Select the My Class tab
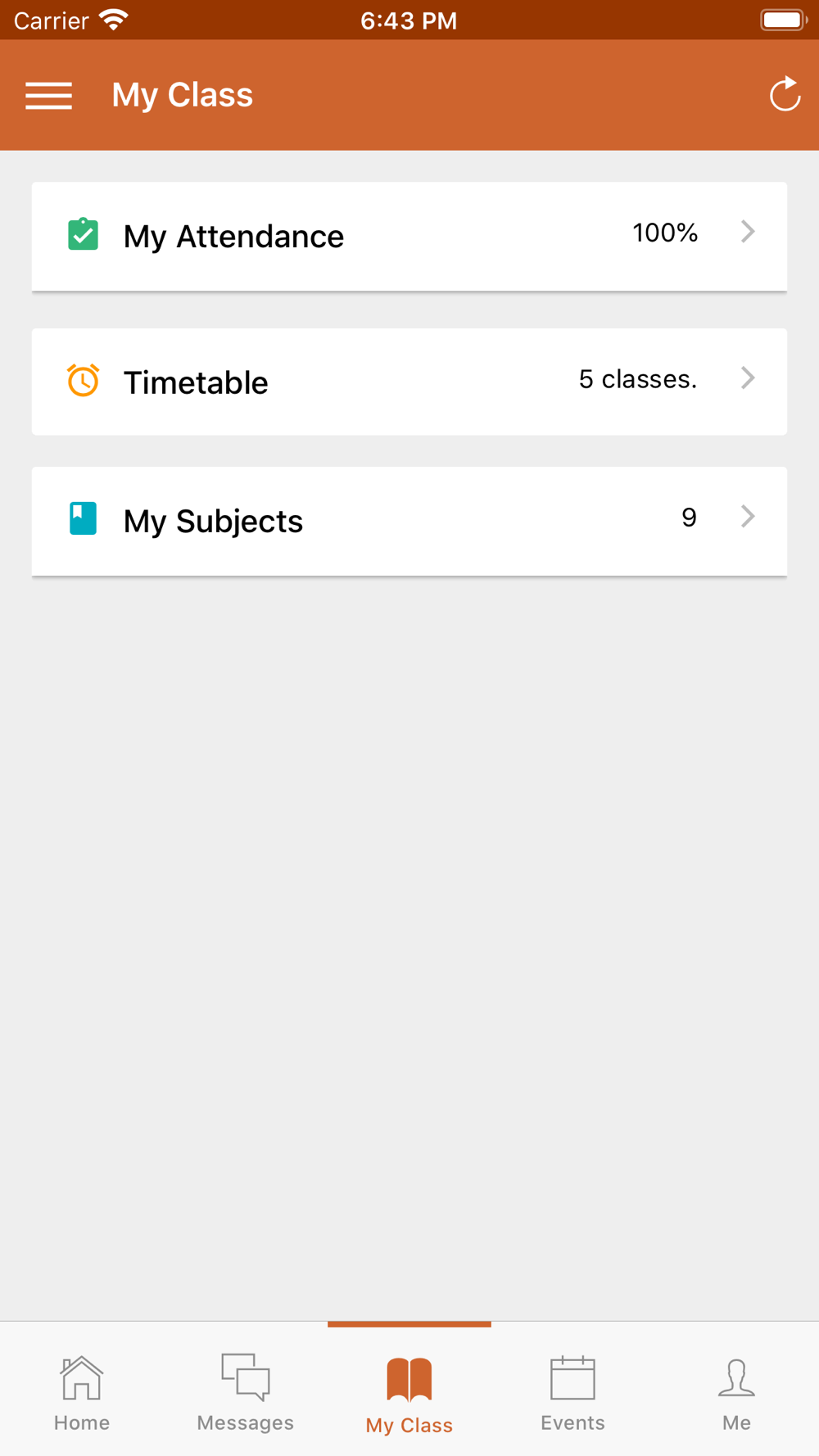This screenshot has width=819, height=1456. point(409,1392)
